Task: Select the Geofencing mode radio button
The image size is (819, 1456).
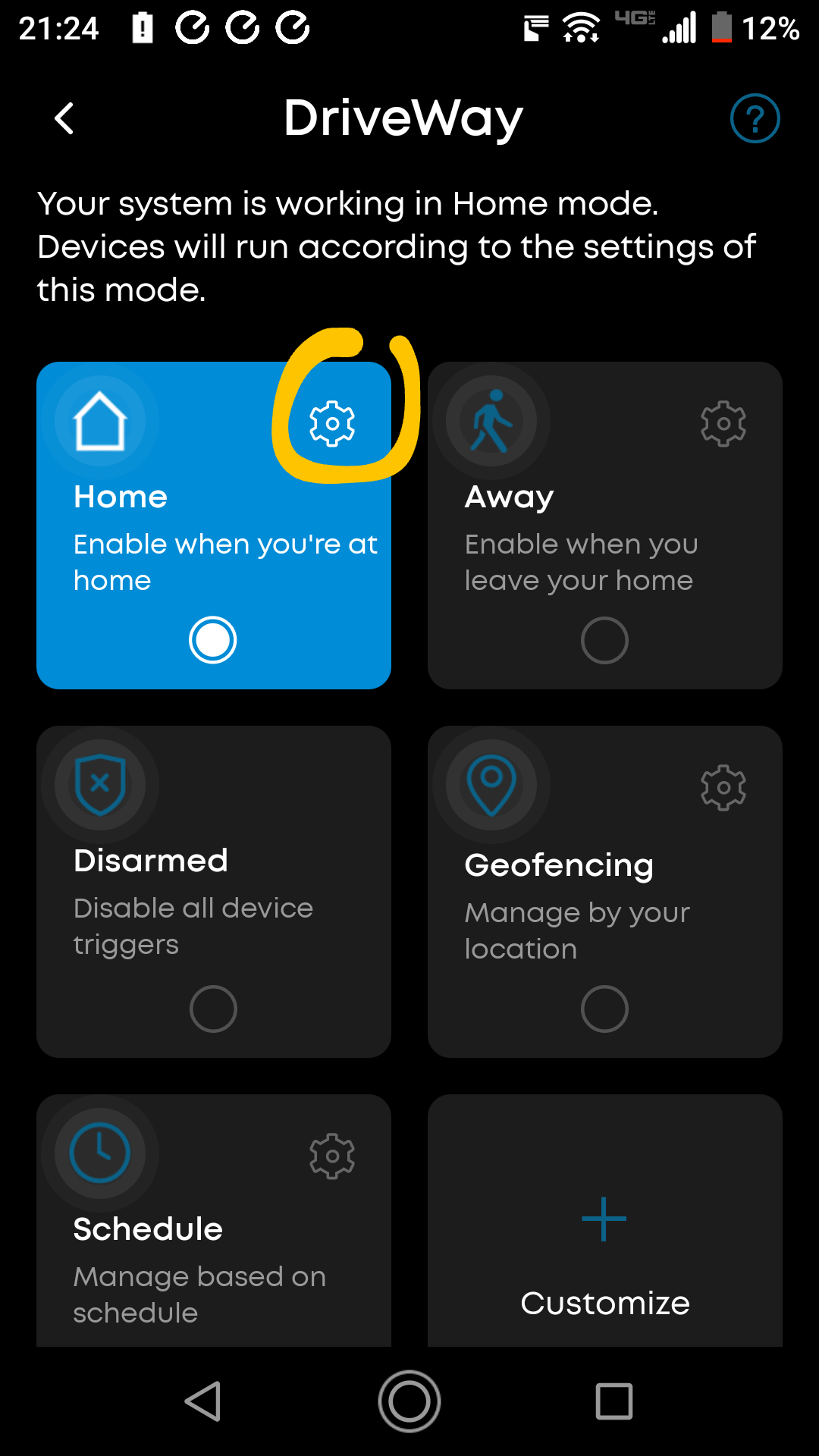Action: click(604, 1009)
